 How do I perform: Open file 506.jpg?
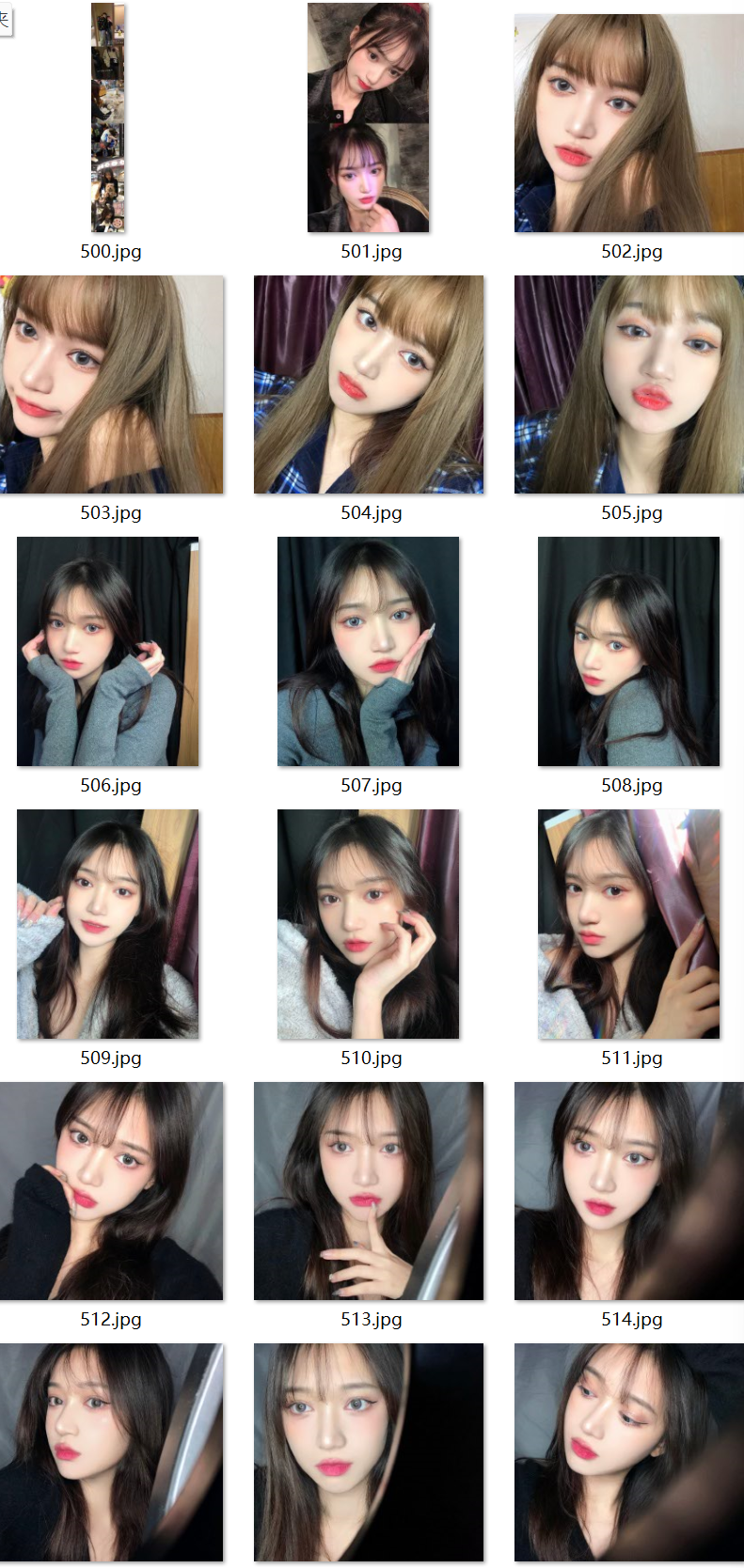tap(108, 651)
